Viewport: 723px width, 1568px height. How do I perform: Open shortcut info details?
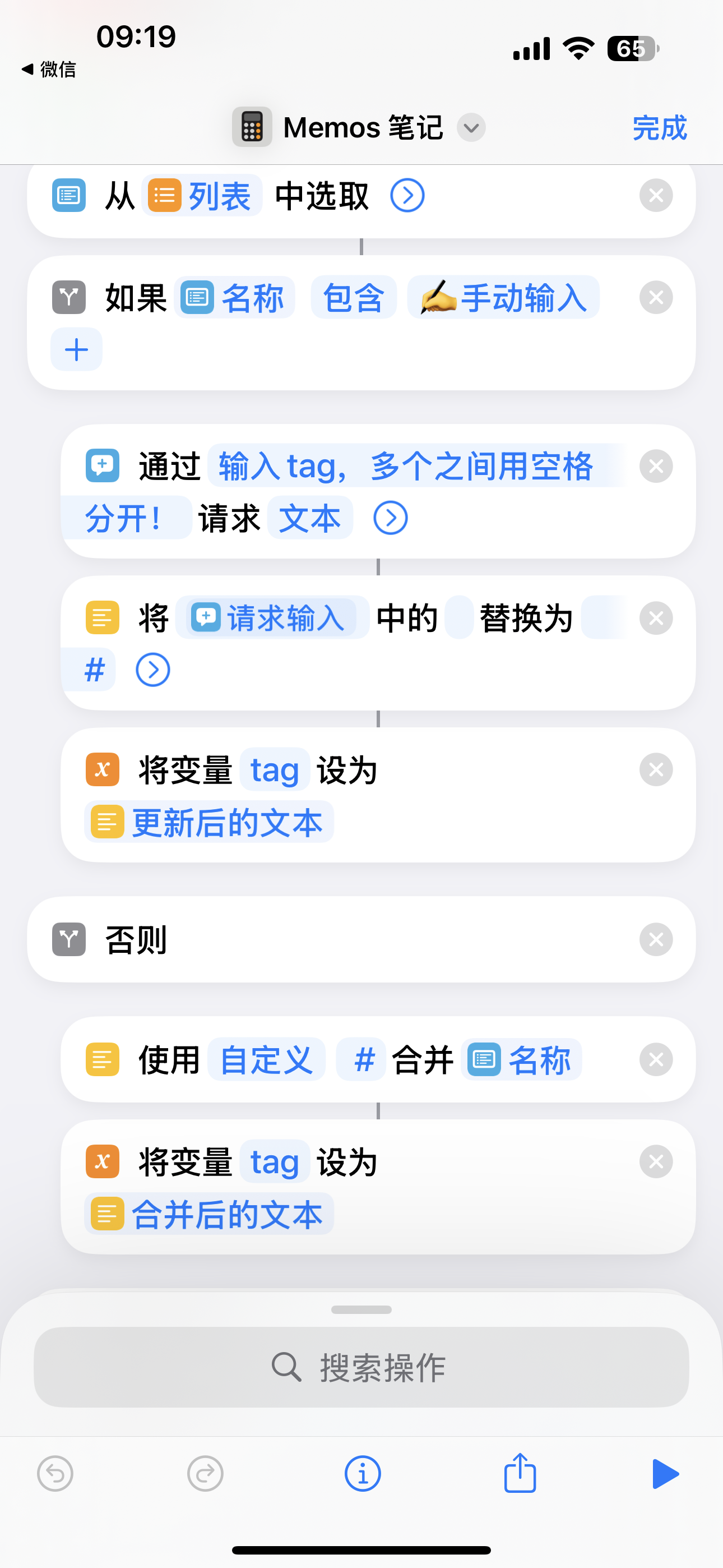click(363, 1474)
